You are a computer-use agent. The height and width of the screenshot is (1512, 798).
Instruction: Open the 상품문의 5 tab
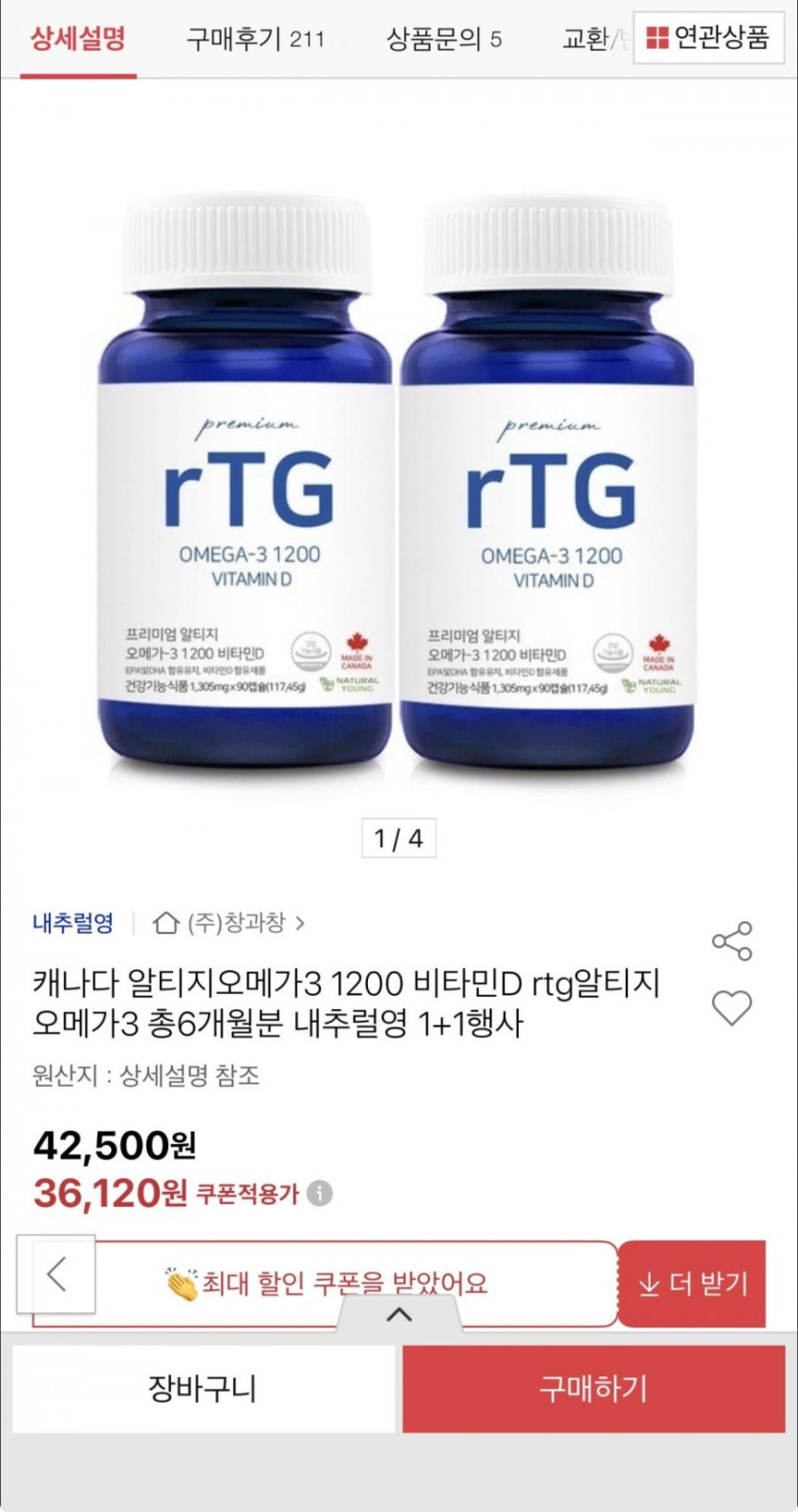(x=443, y=39)
